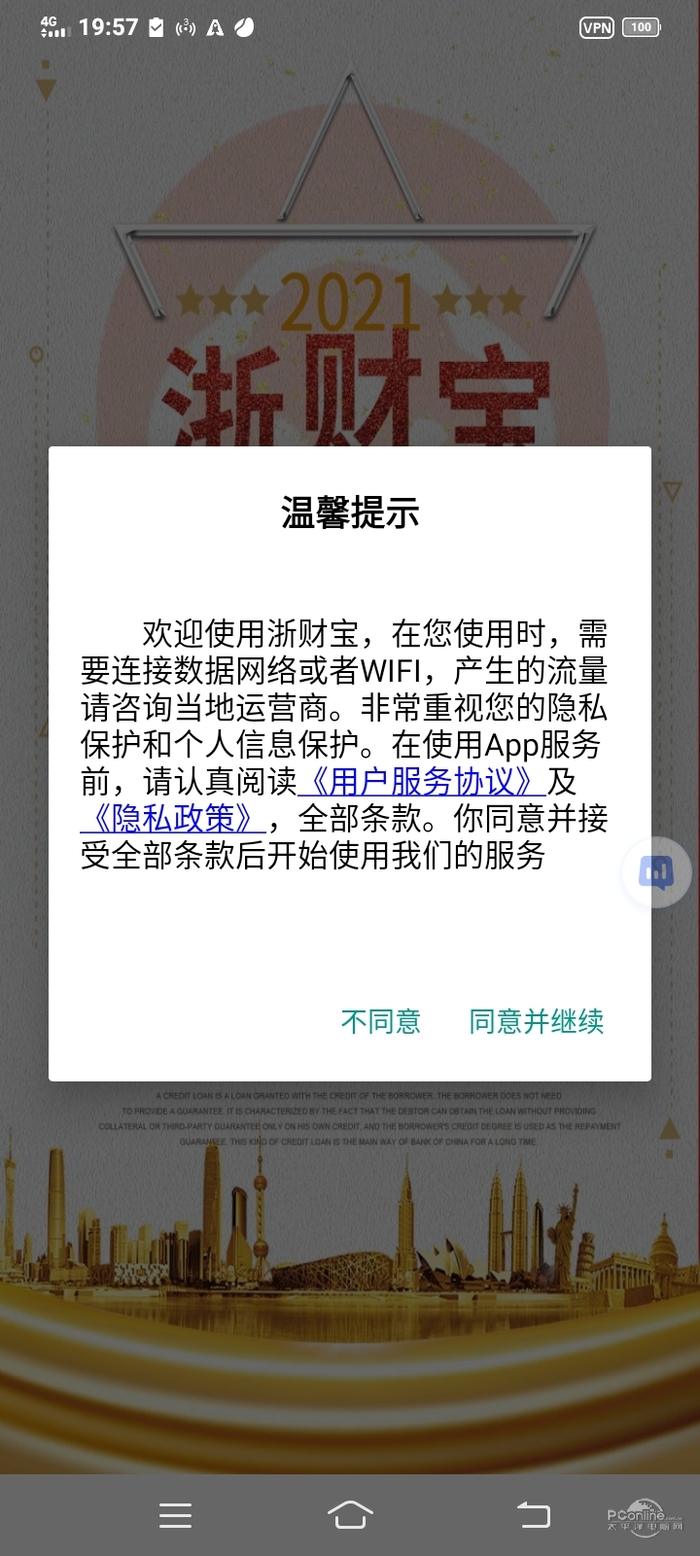Image resolution: width=700 pixels, height=1556 pixels.
Task: Decline with the 不同意 button
Action: pyautogui.click(x=380, y=1021)
